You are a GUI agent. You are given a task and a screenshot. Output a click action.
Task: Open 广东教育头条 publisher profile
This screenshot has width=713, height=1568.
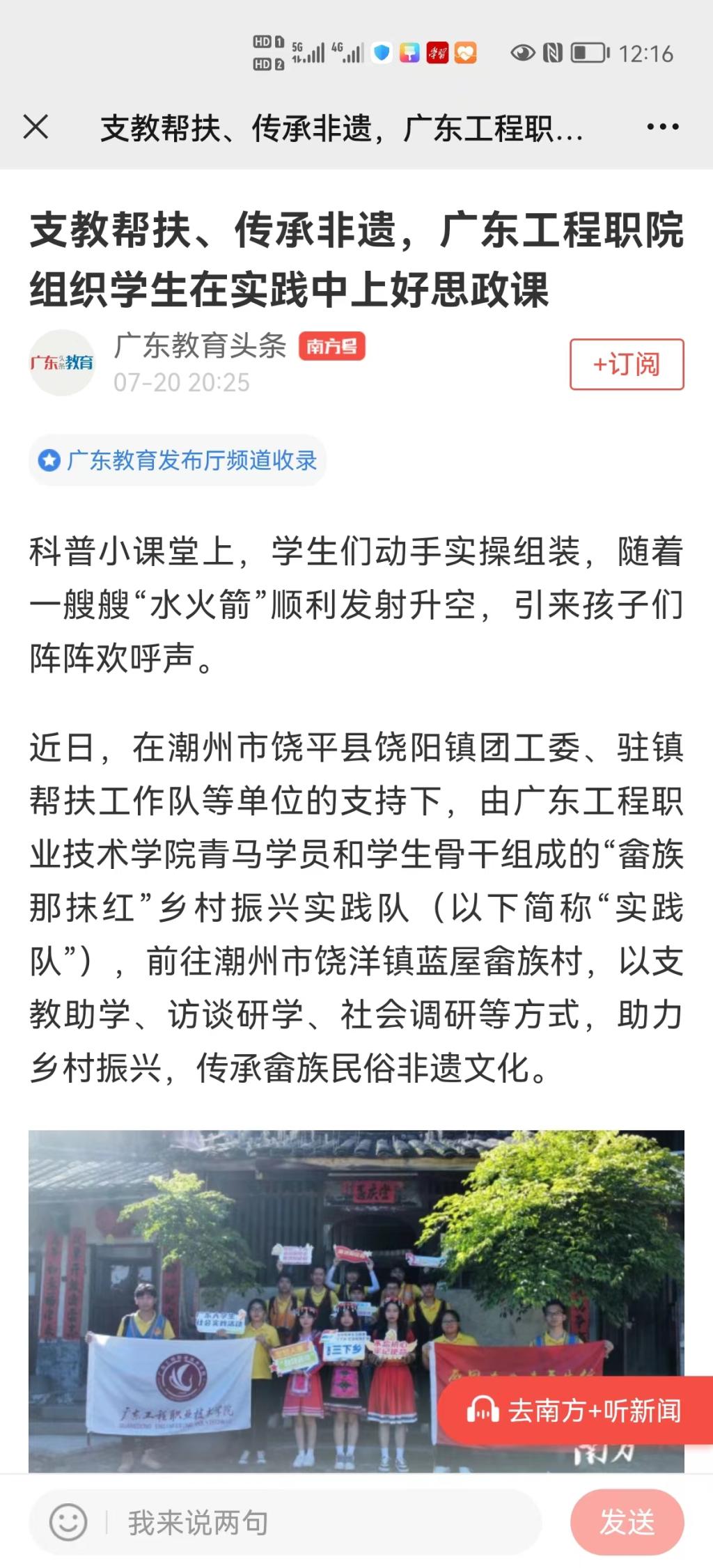tap(199, 346)
